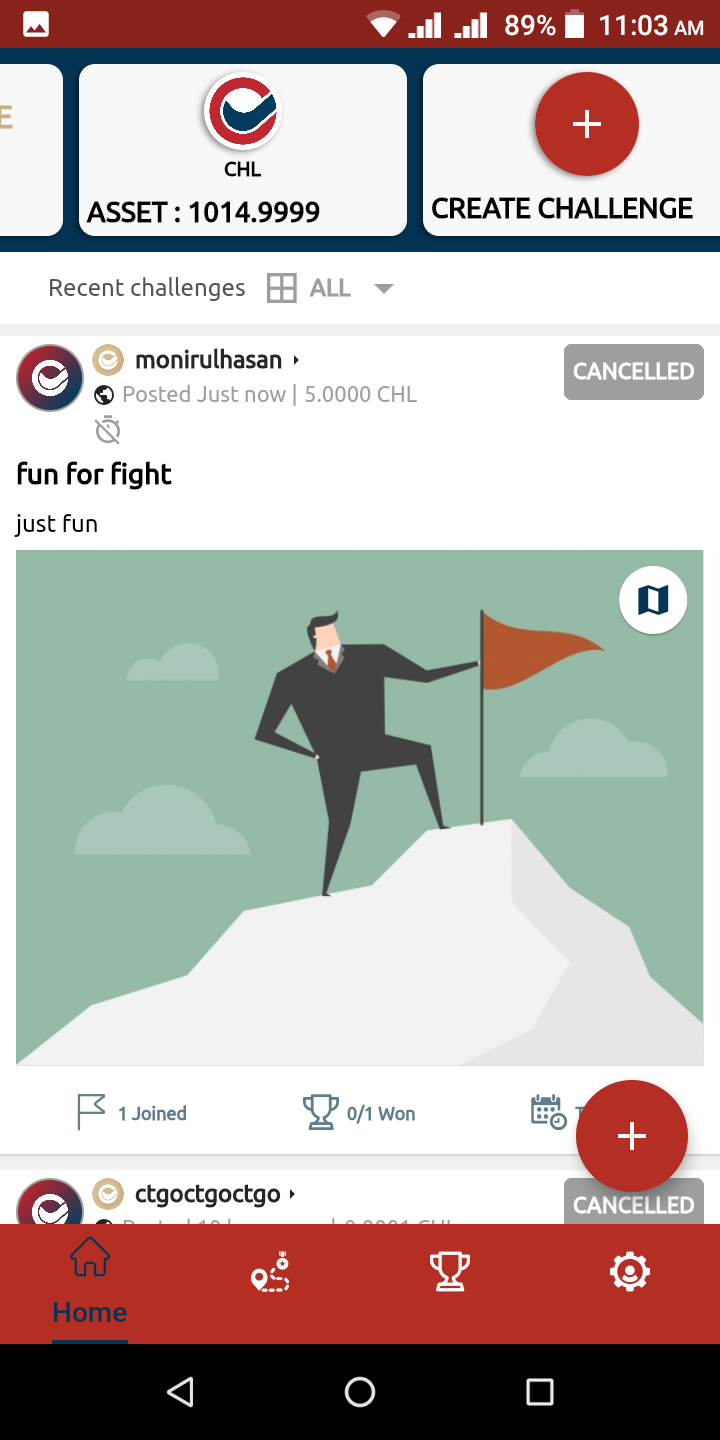Open the CHL asset card
Viewport: 720px width, 1440px height.
[243, 150]
